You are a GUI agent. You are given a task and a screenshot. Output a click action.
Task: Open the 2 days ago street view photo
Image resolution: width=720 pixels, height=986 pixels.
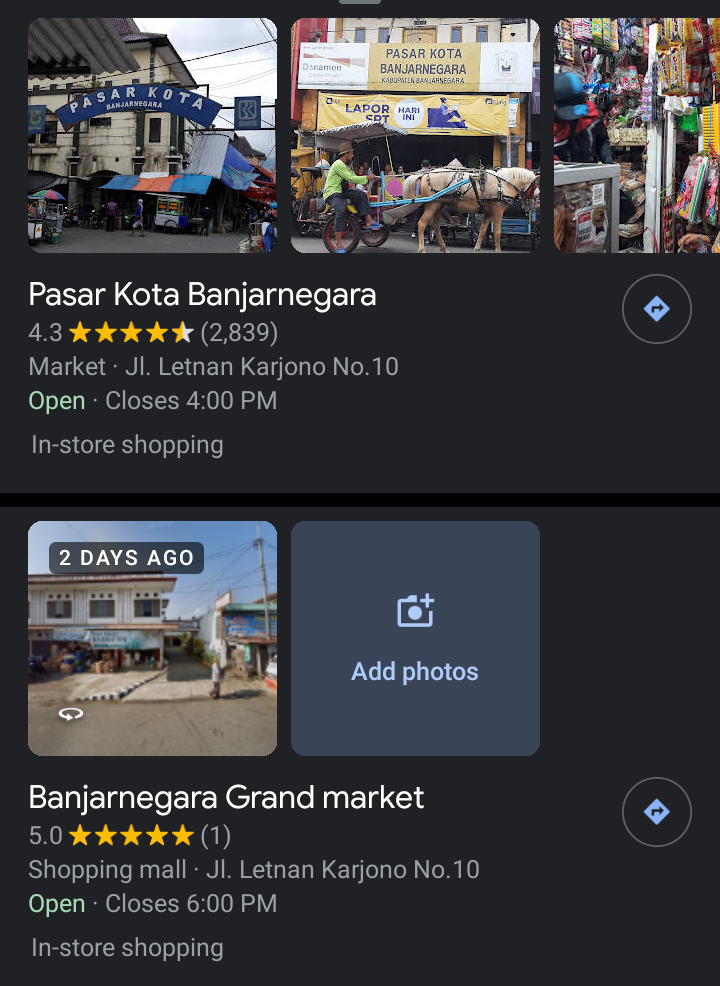152,638
